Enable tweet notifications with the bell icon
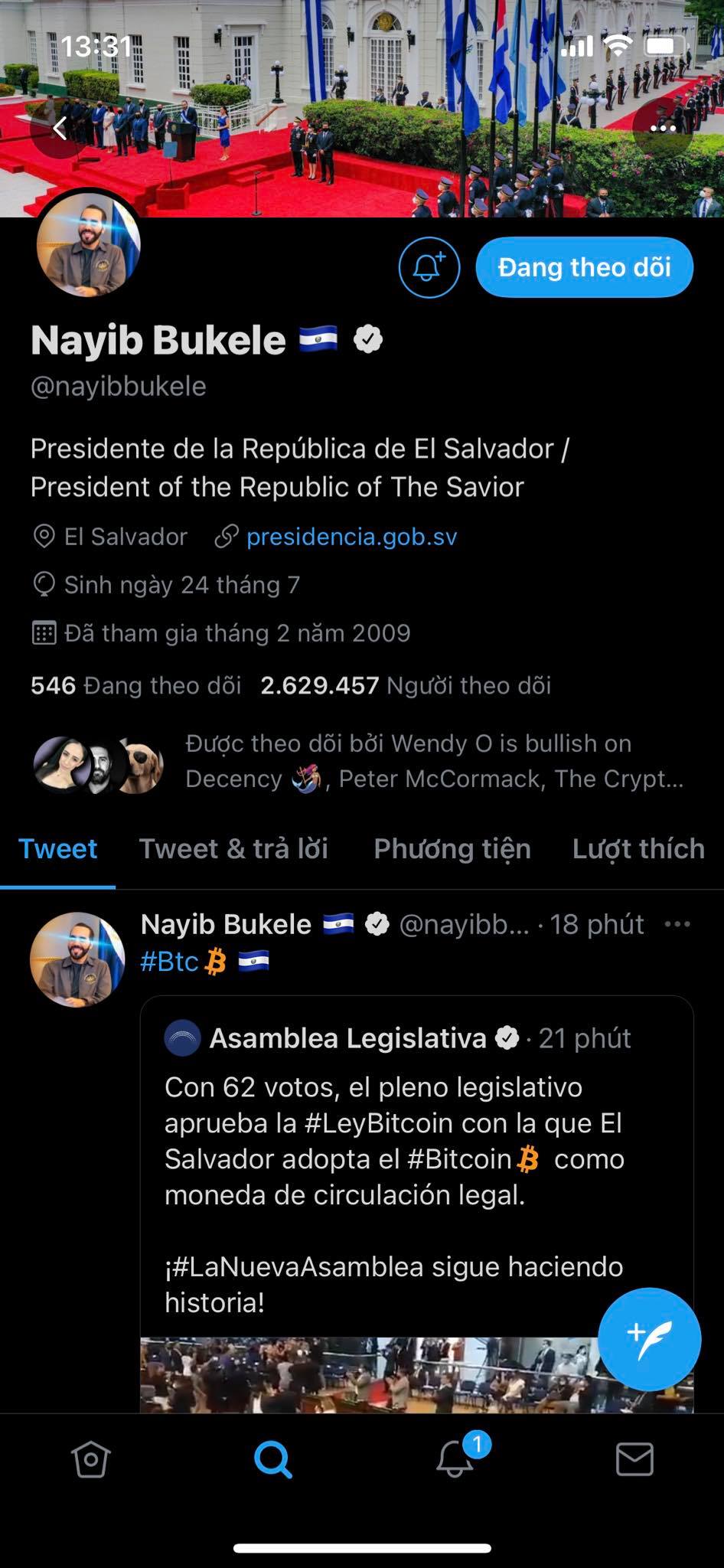The width and height of the screenshot is (724, 1568). (429, 268)
